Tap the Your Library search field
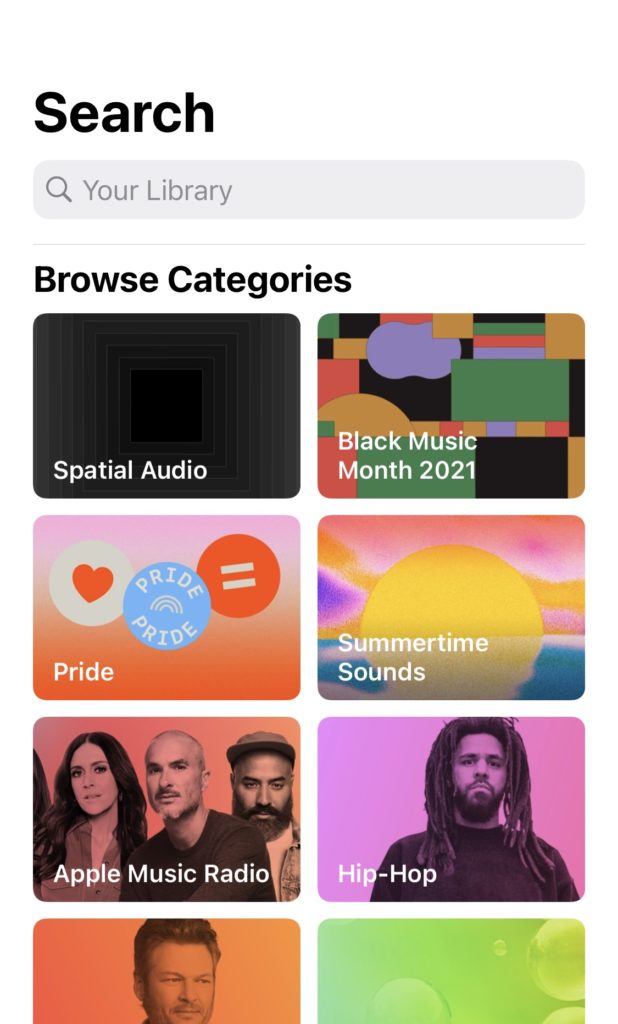The image size is (618, 1024). (308, 190)
